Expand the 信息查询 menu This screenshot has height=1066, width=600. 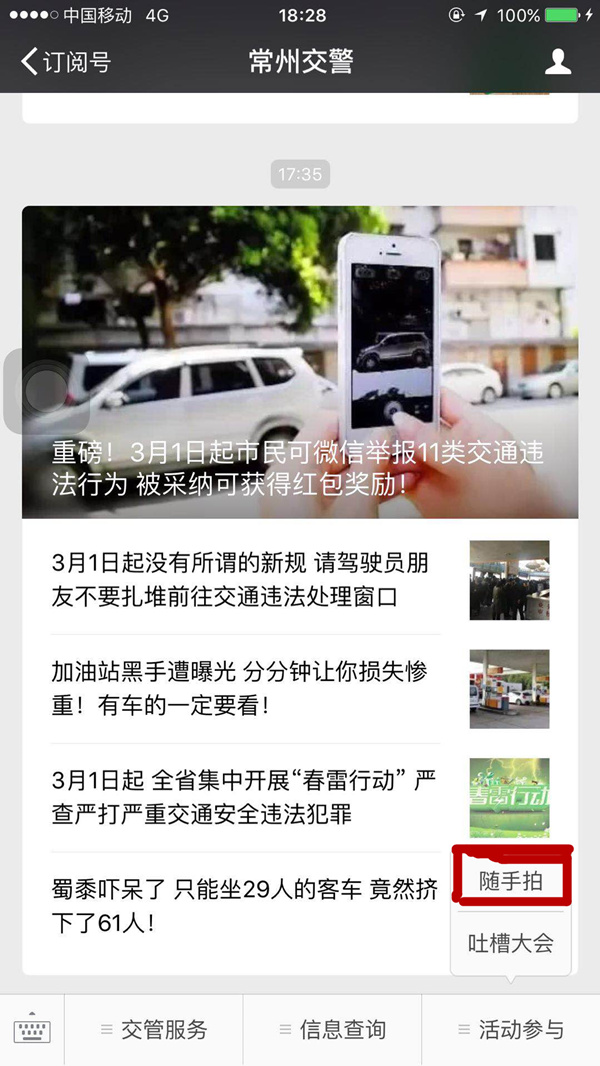[x=333, y=1030]
